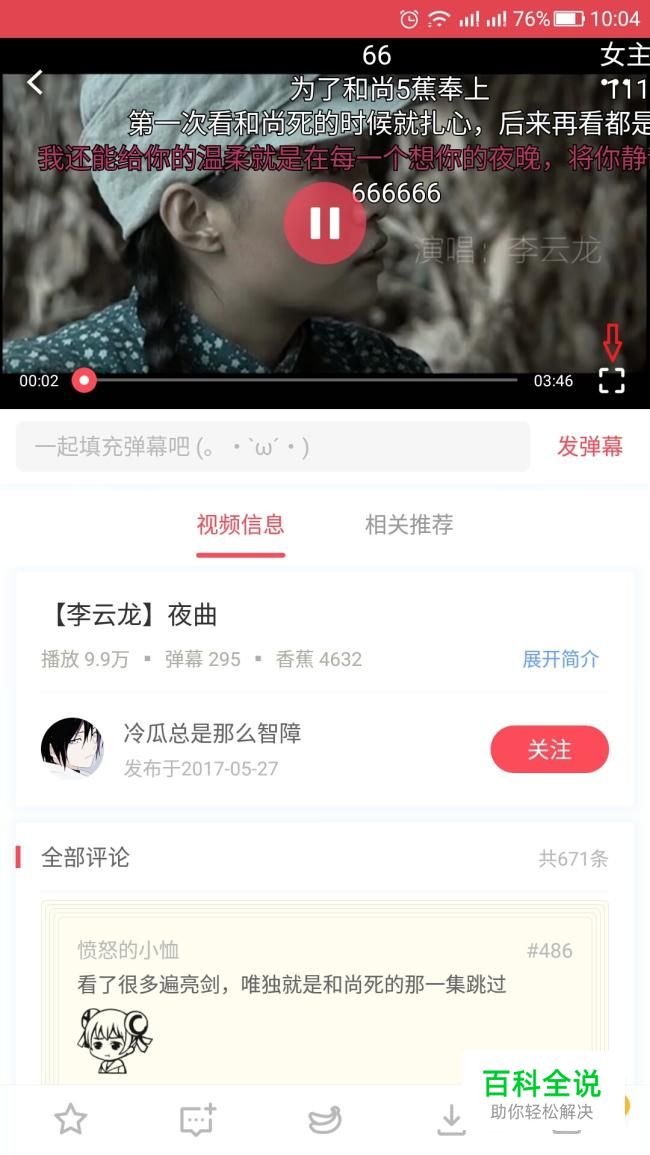The width and height of the screenshot is (650, 1155).
Task: Focus the danmaku input field
Action: point(273,446)
